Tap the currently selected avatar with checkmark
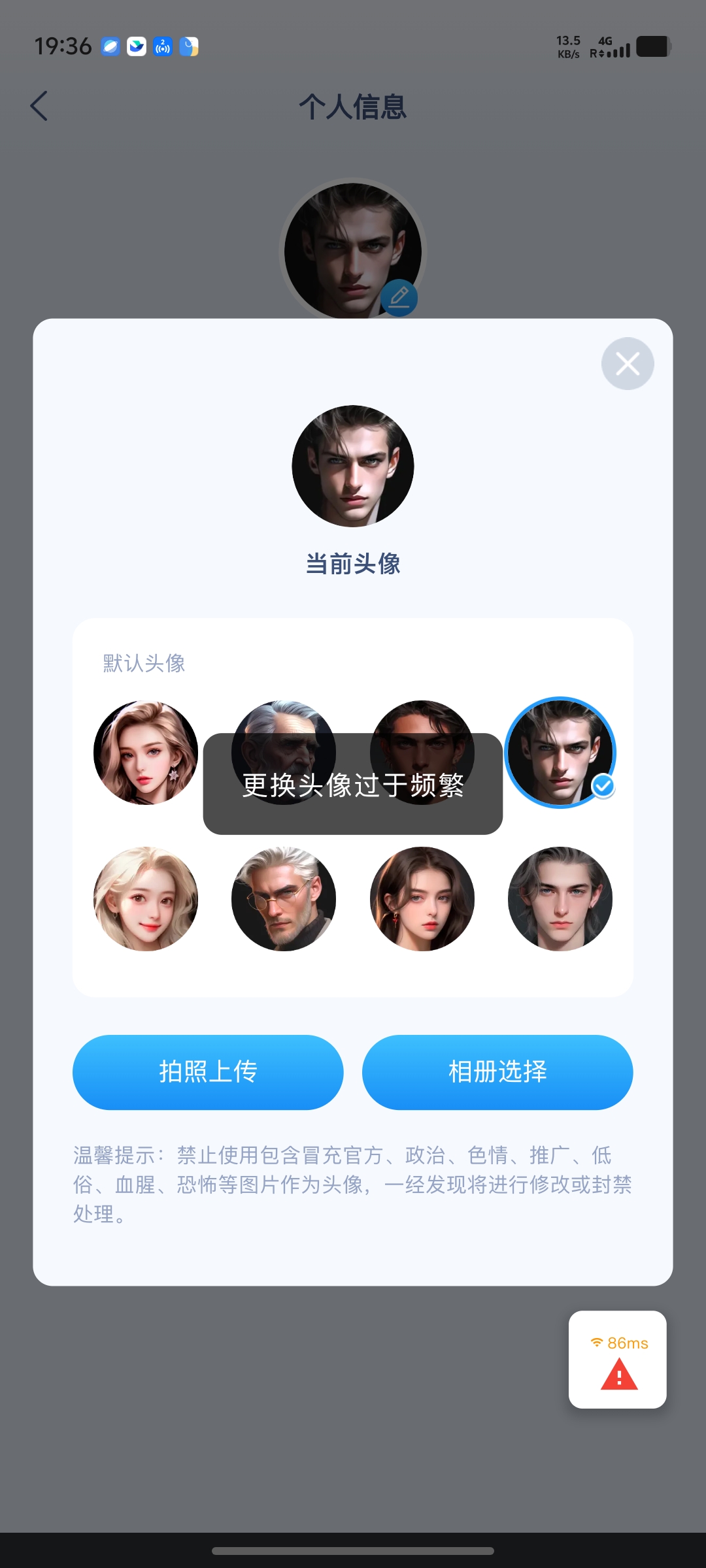 560,753
